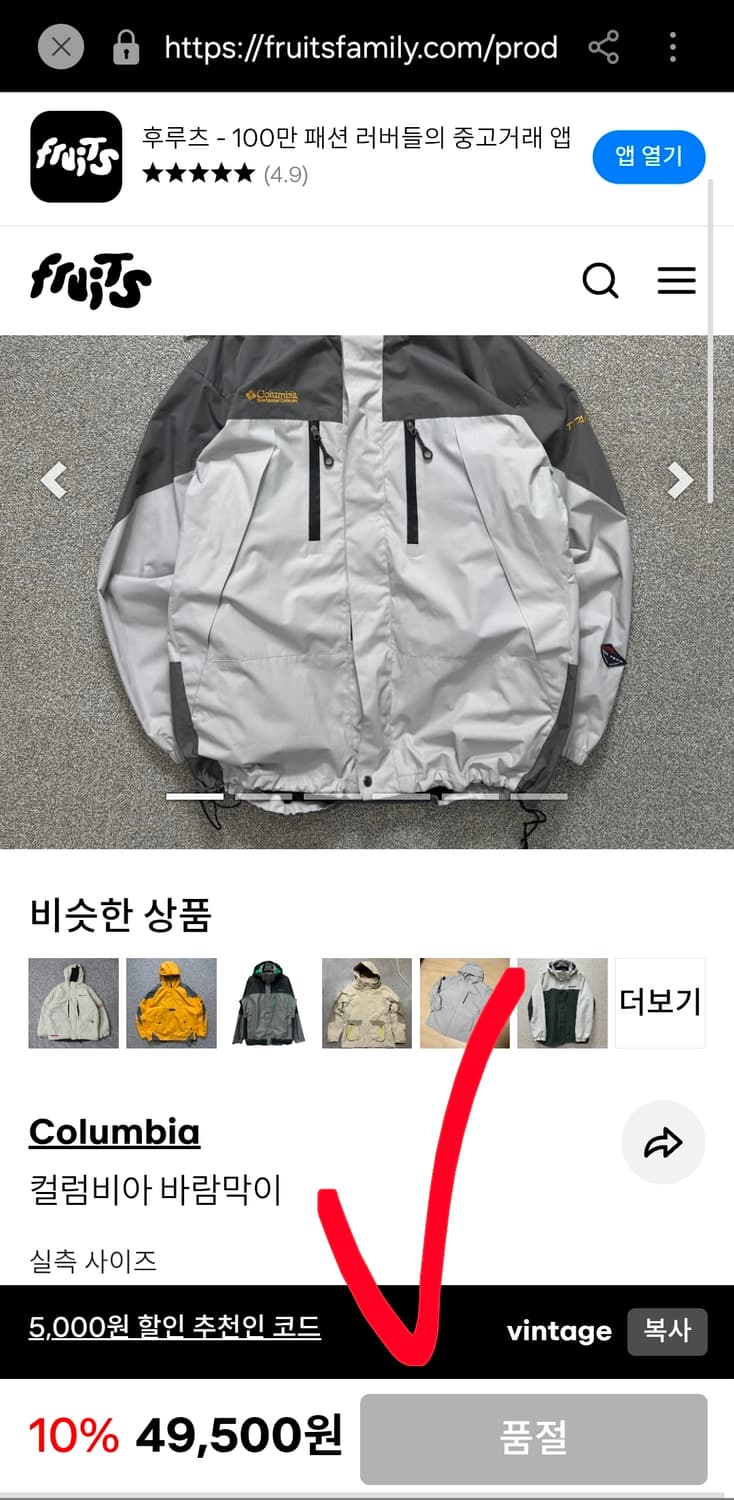Open the search icon
The height and width of the screenshot is (1500, 734).
click(x=601, y=281)
